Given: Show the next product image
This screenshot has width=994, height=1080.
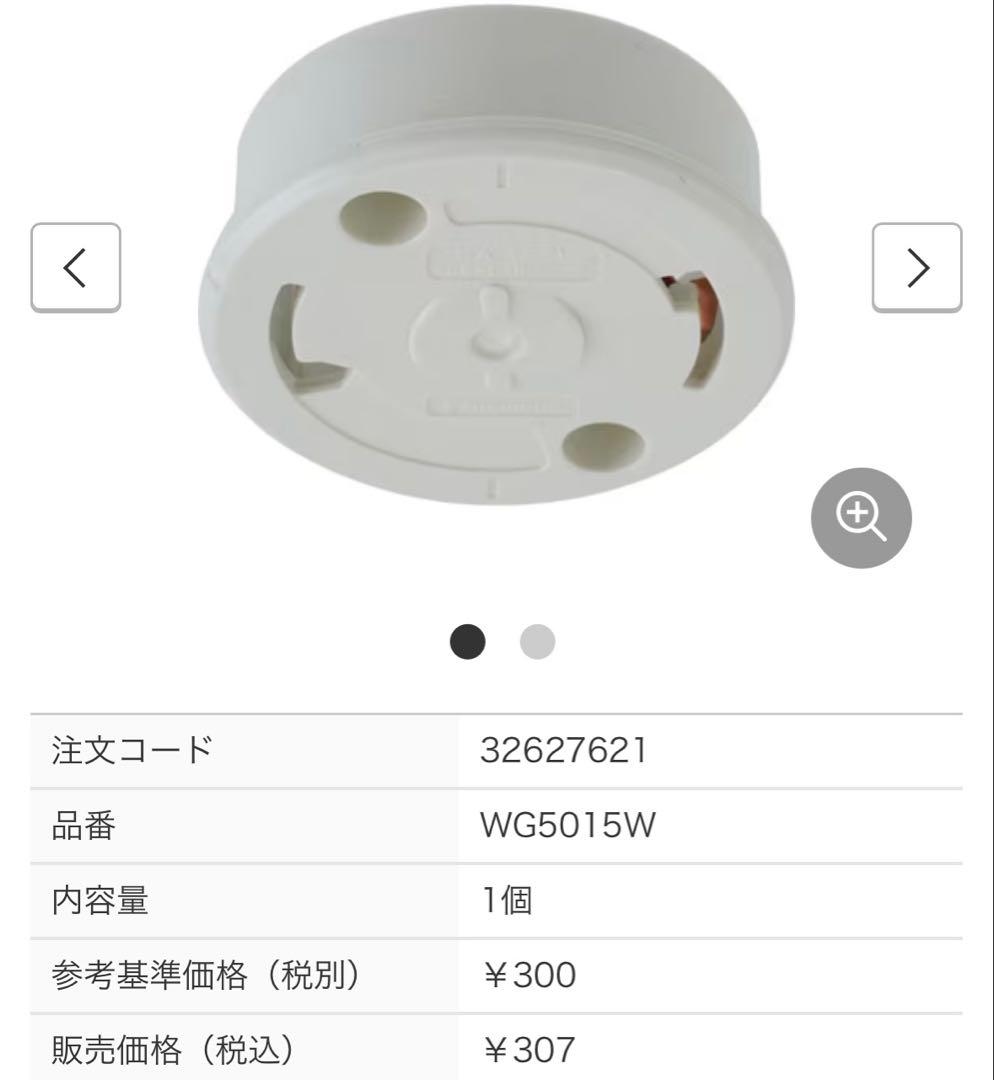Looking at the screenshot, I should point(916,267).
